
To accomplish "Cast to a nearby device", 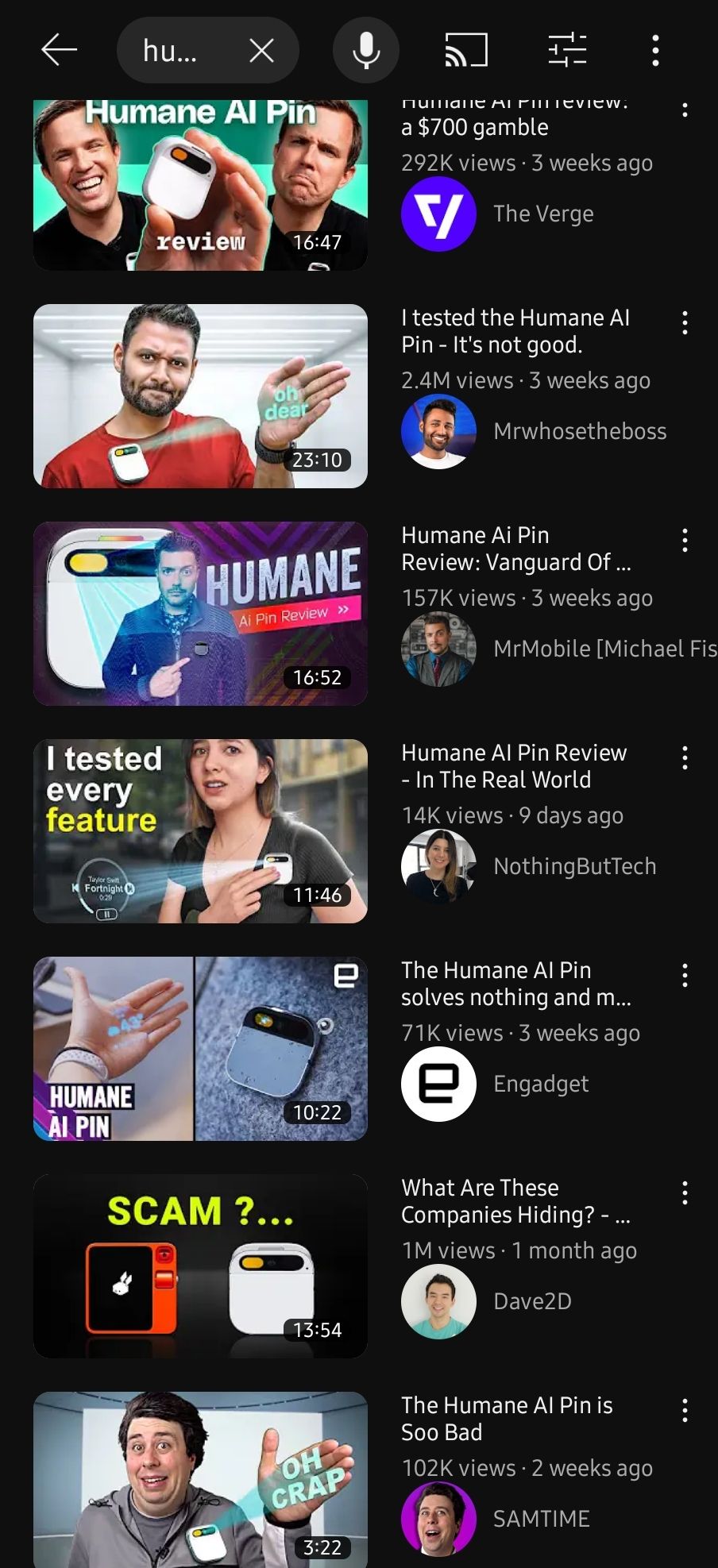I will 466,51.
